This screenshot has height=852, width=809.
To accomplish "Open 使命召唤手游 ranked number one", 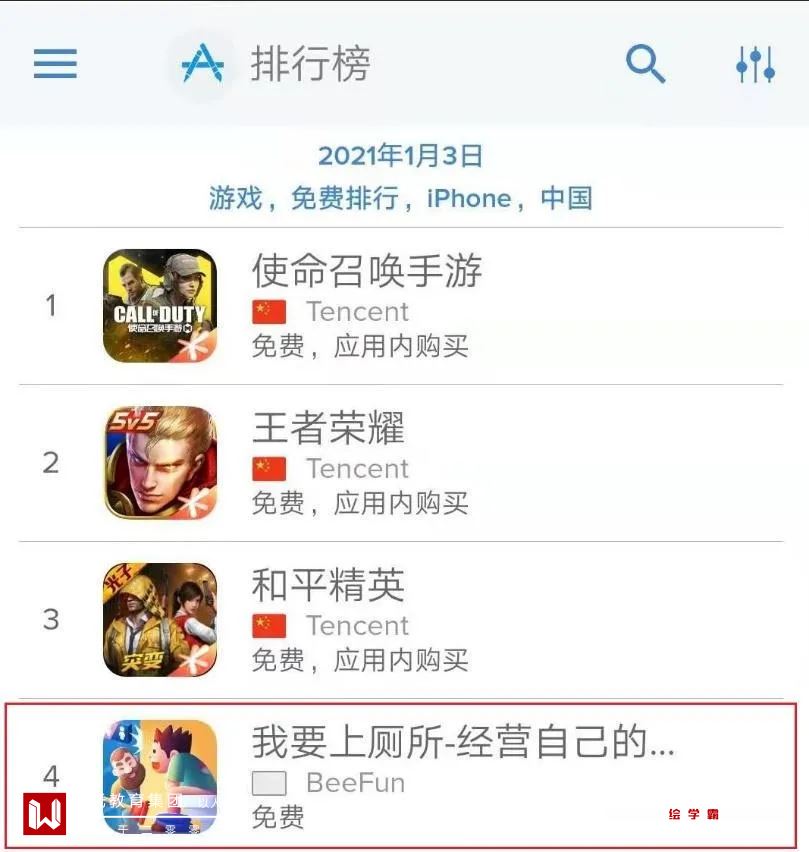I will (x=366, y=271).
